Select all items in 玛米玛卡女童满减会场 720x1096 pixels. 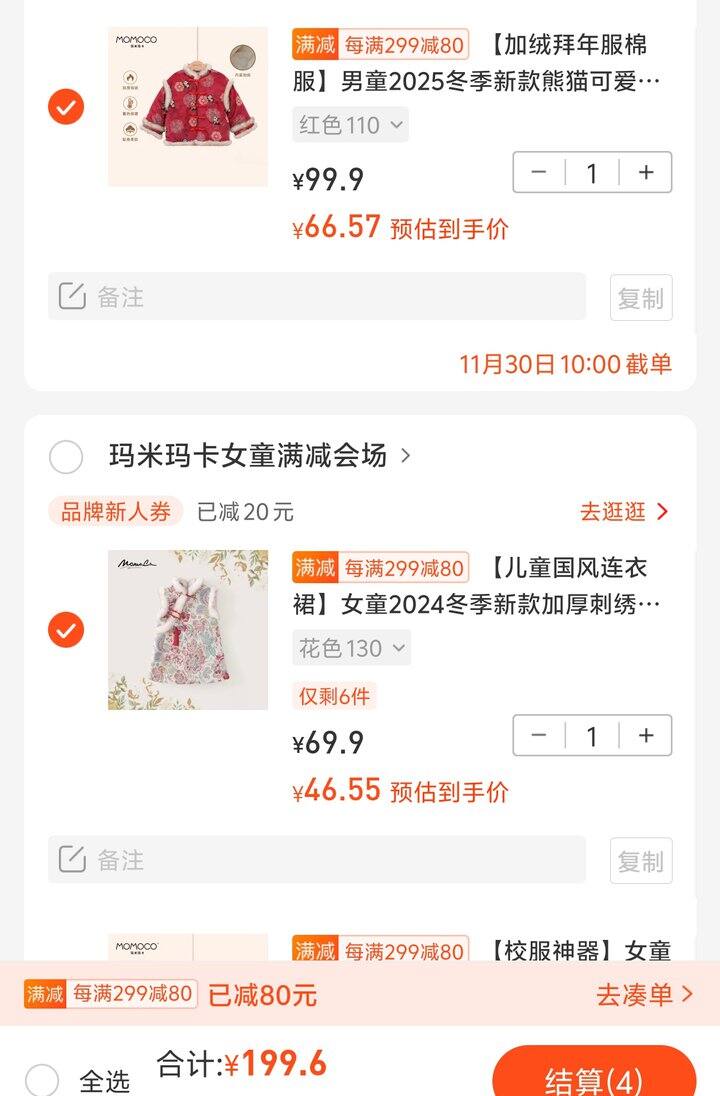point(66,457)
